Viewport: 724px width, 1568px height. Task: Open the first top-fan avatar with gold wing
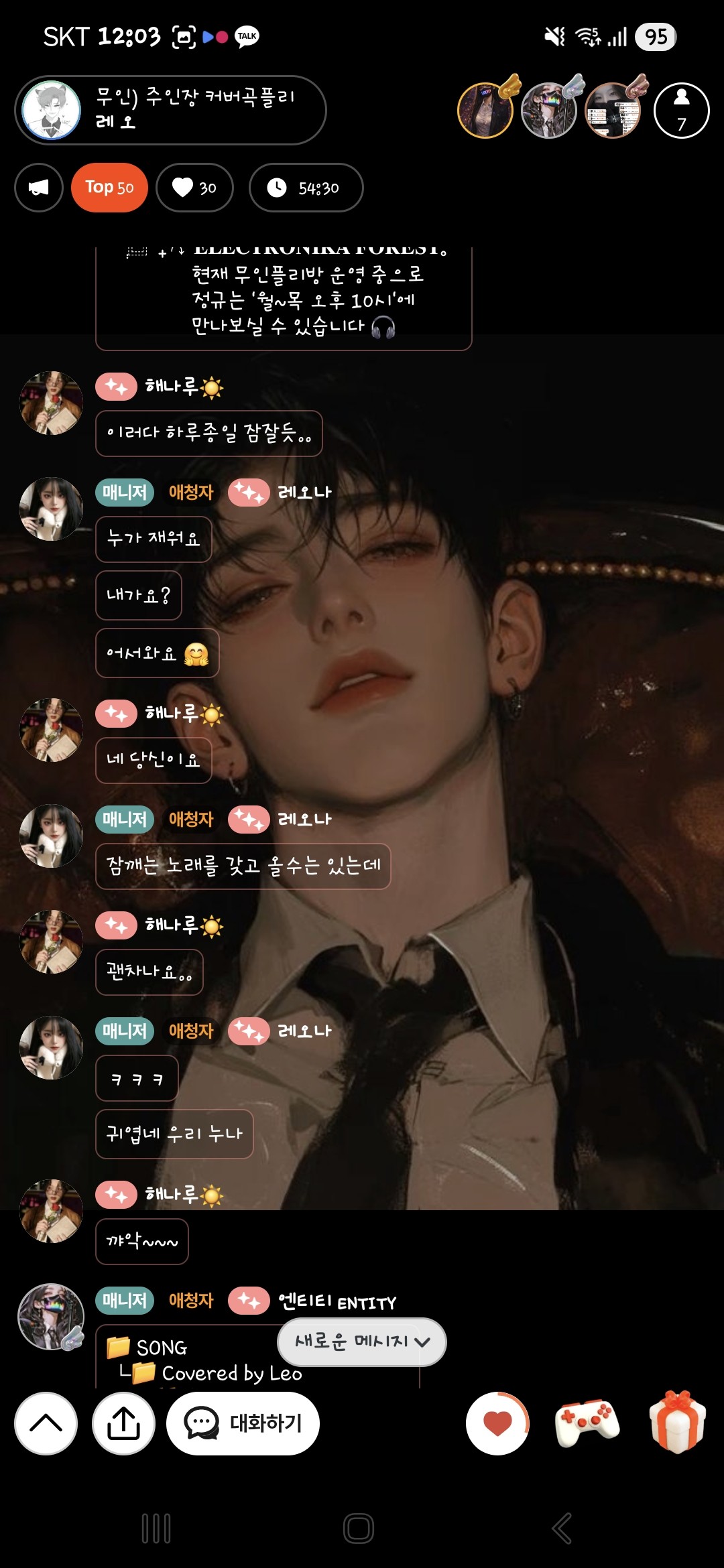click(x=485, y=111)
